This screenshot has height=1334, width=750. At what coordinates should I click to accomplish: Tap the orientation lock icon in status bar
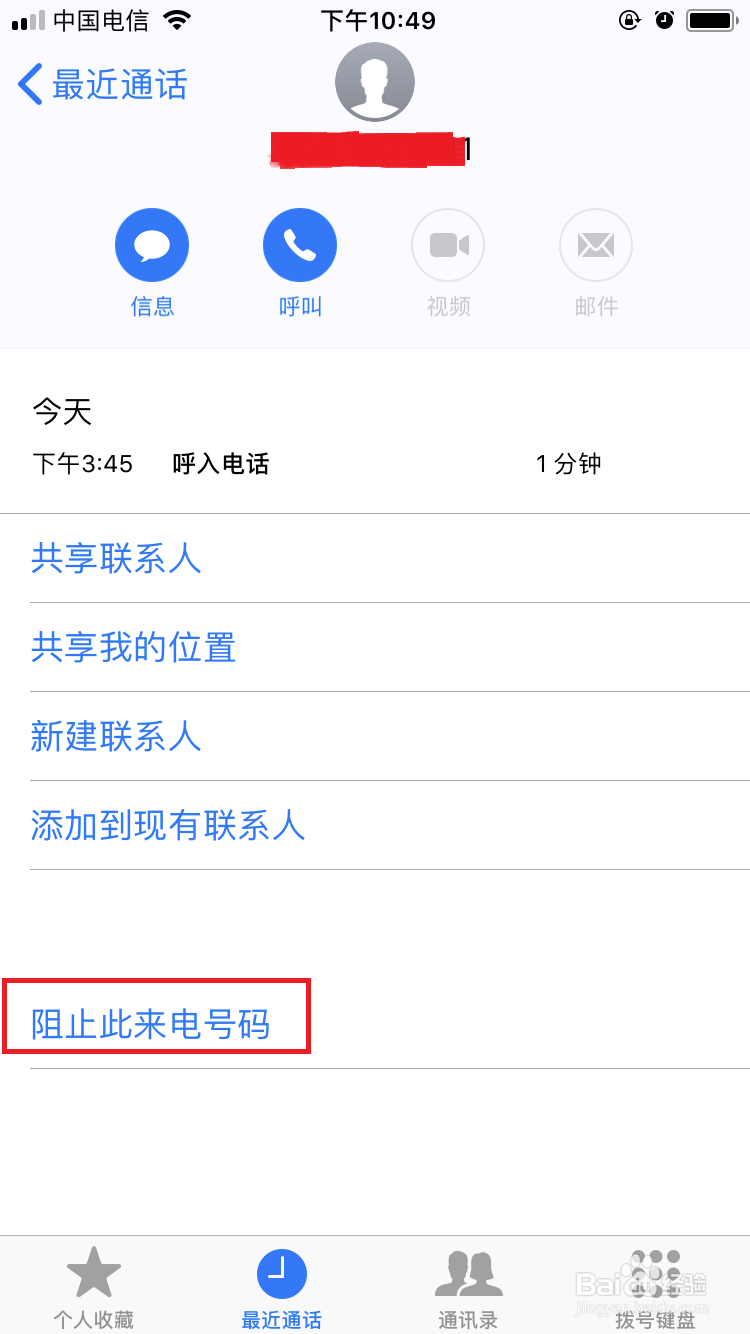point(629,18)
